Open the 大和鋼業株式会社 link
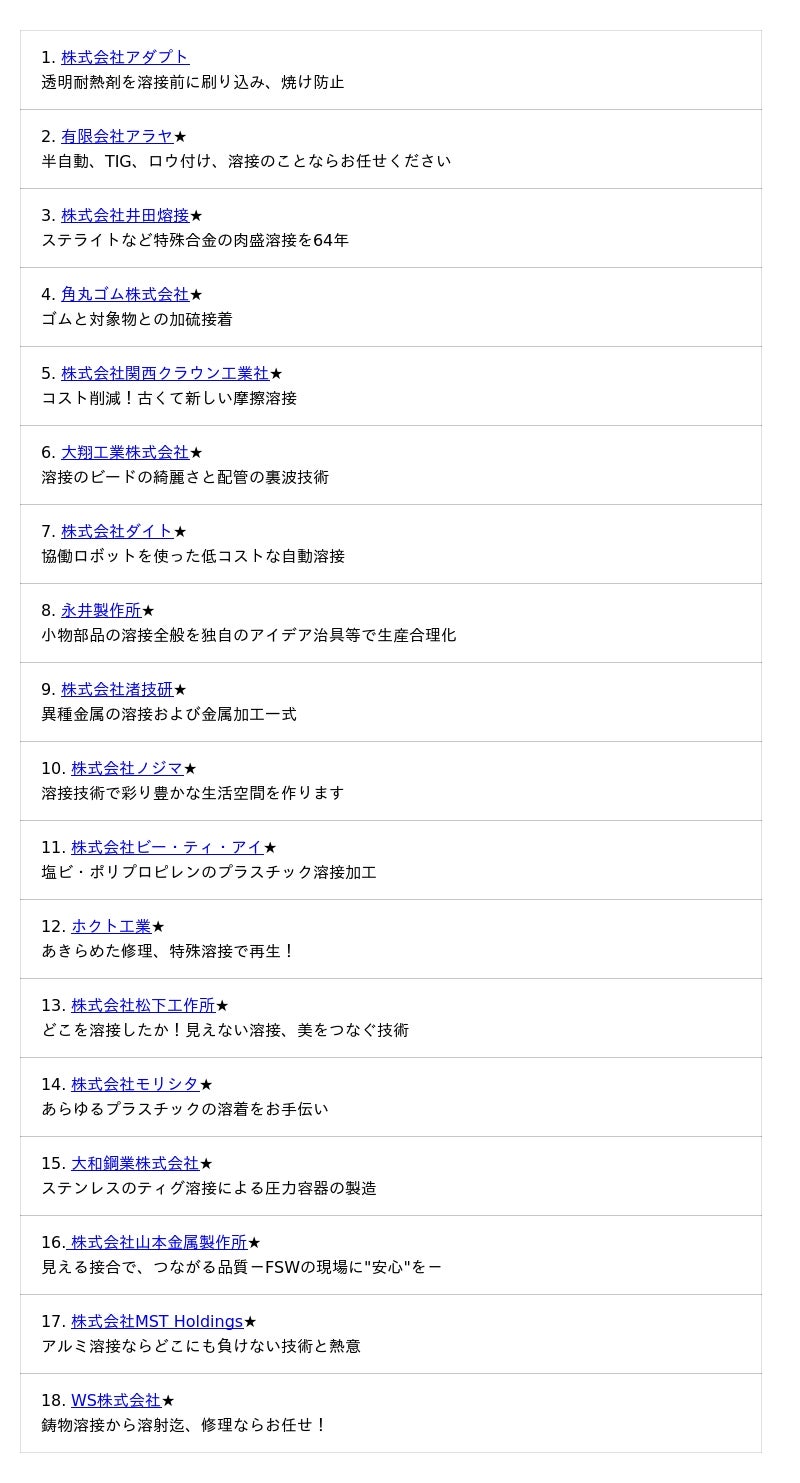The image size is (800, 1483). 135,1163
